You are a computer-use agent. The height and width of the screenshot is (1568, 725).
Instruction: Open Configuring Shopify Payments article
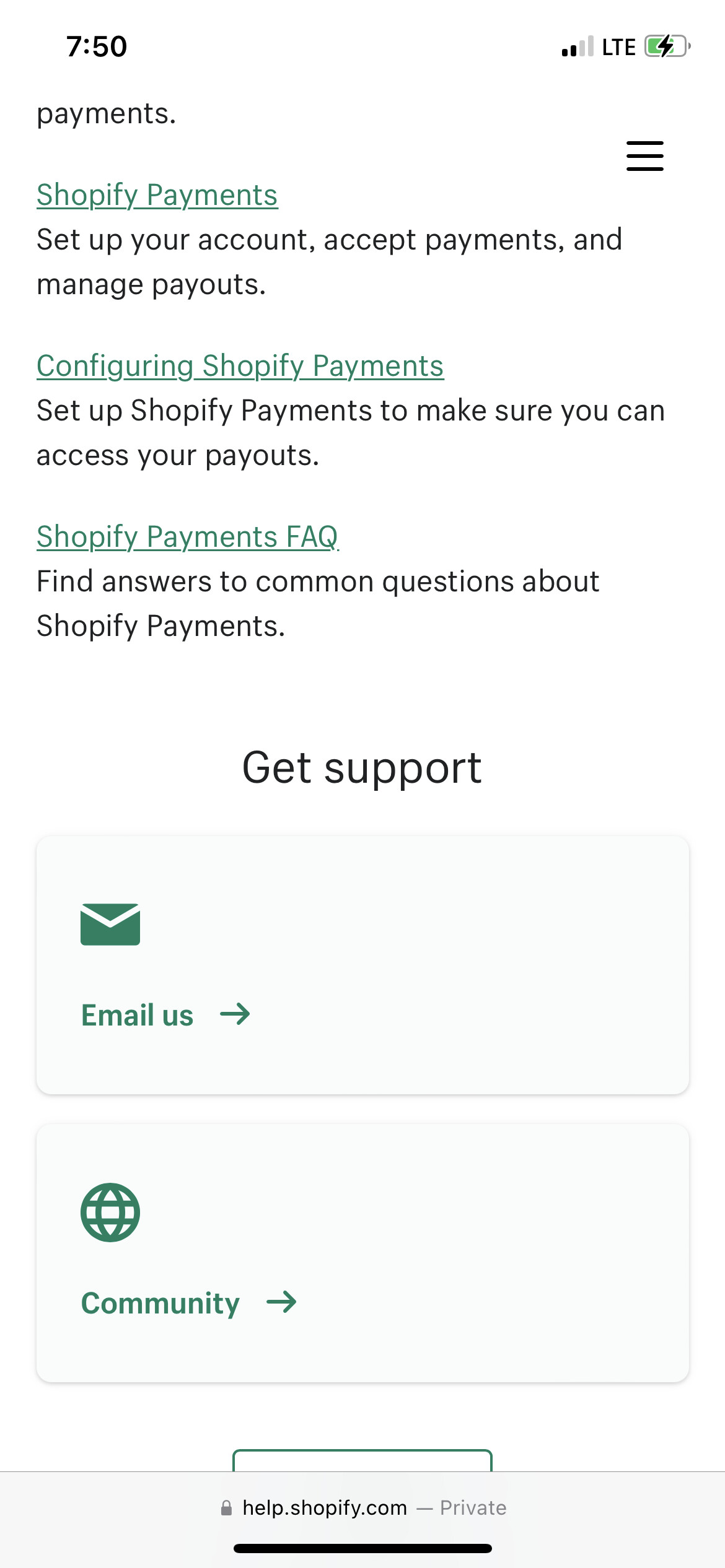point(240,367)
